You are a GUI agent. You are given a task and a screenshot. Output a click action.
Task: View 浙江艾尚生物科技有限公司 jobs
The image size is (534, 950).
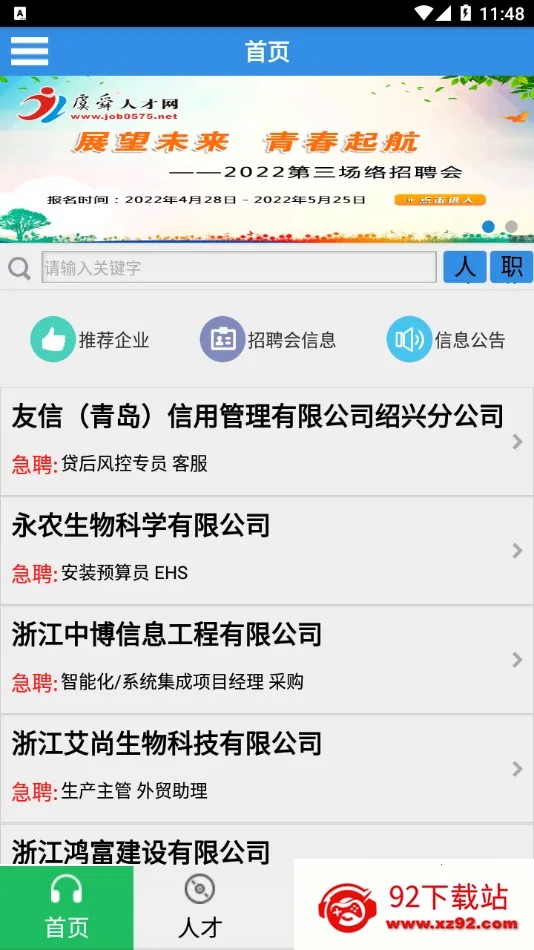pos(267,768)
